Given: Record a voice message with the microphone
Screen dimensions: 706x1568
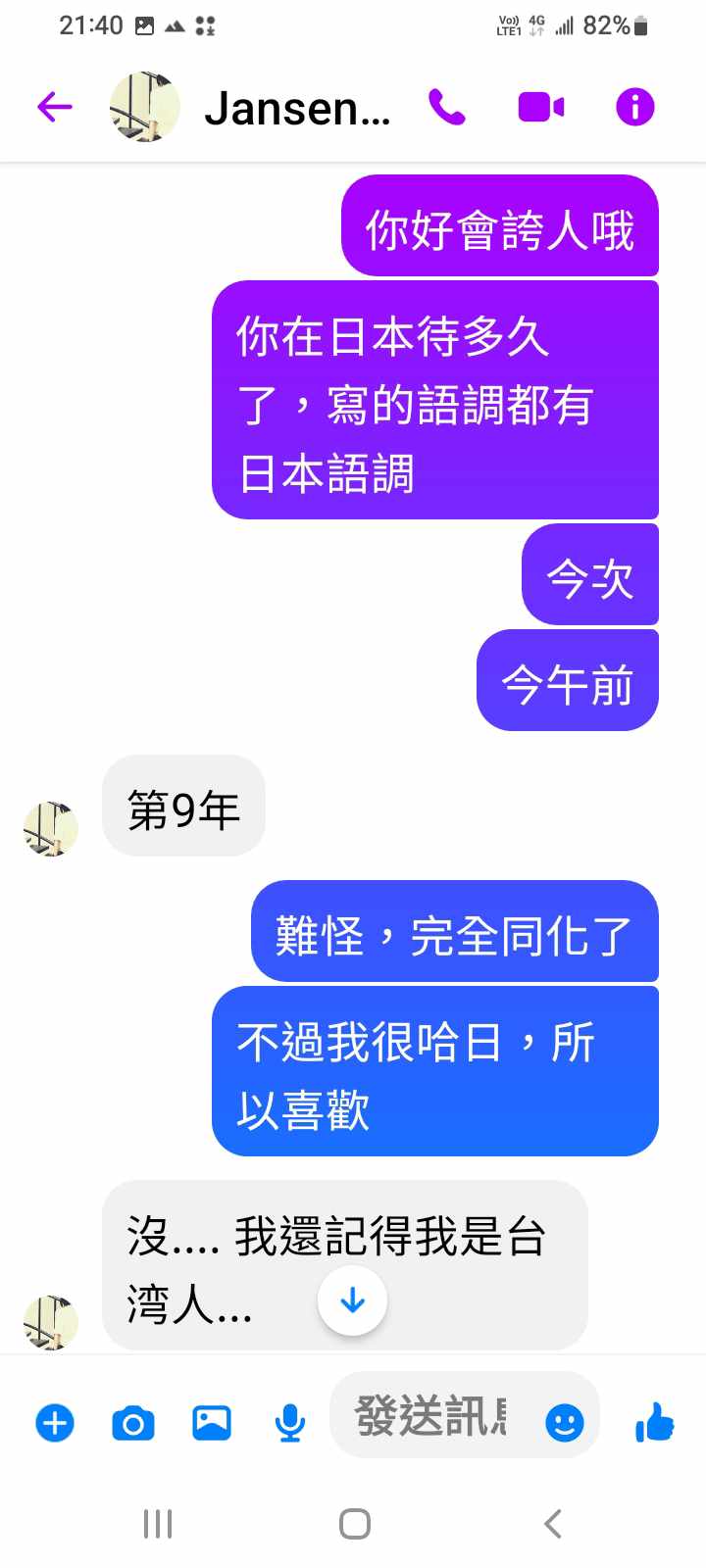Looking at the screenshot, I should [x=289, y=1423].
